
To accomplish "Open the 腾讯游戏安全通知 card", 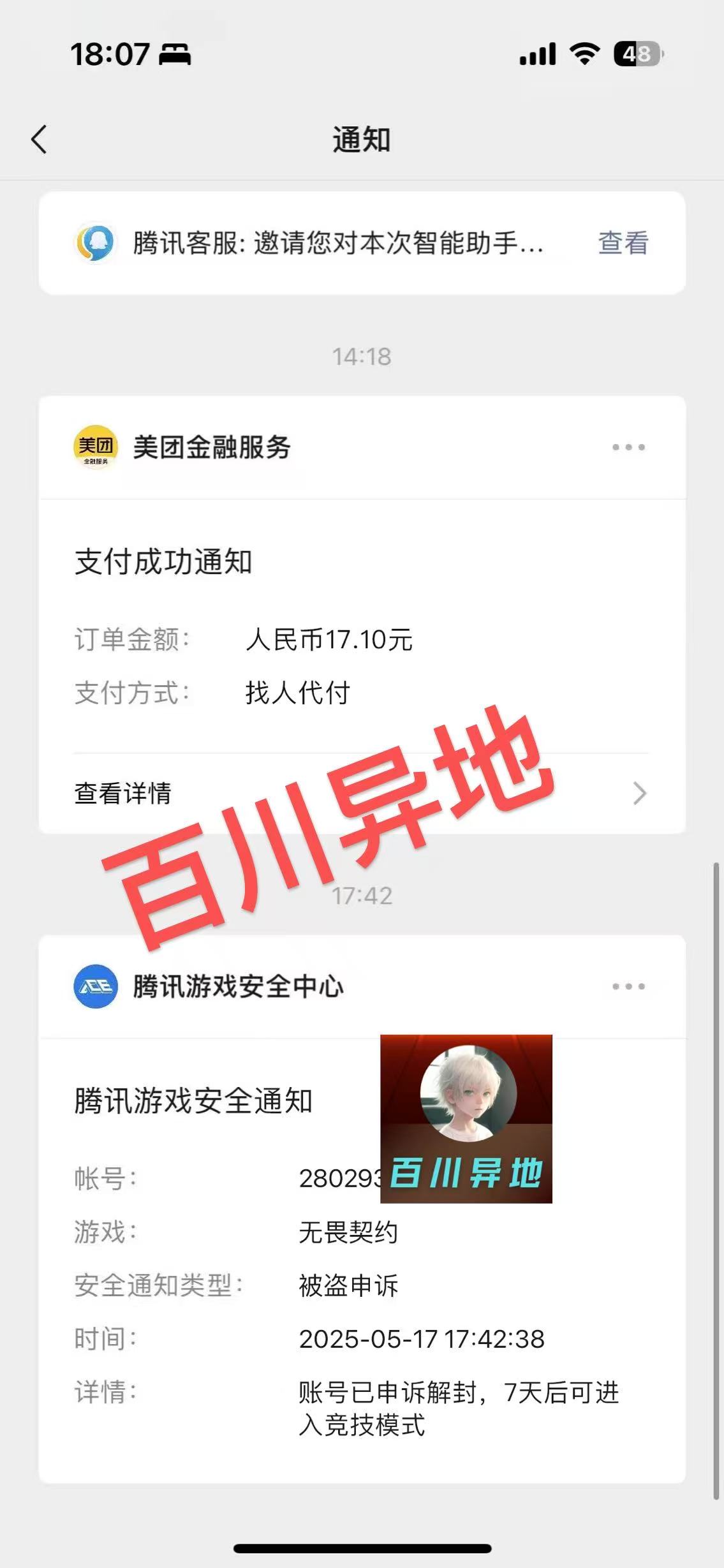I will [362, 1260].
